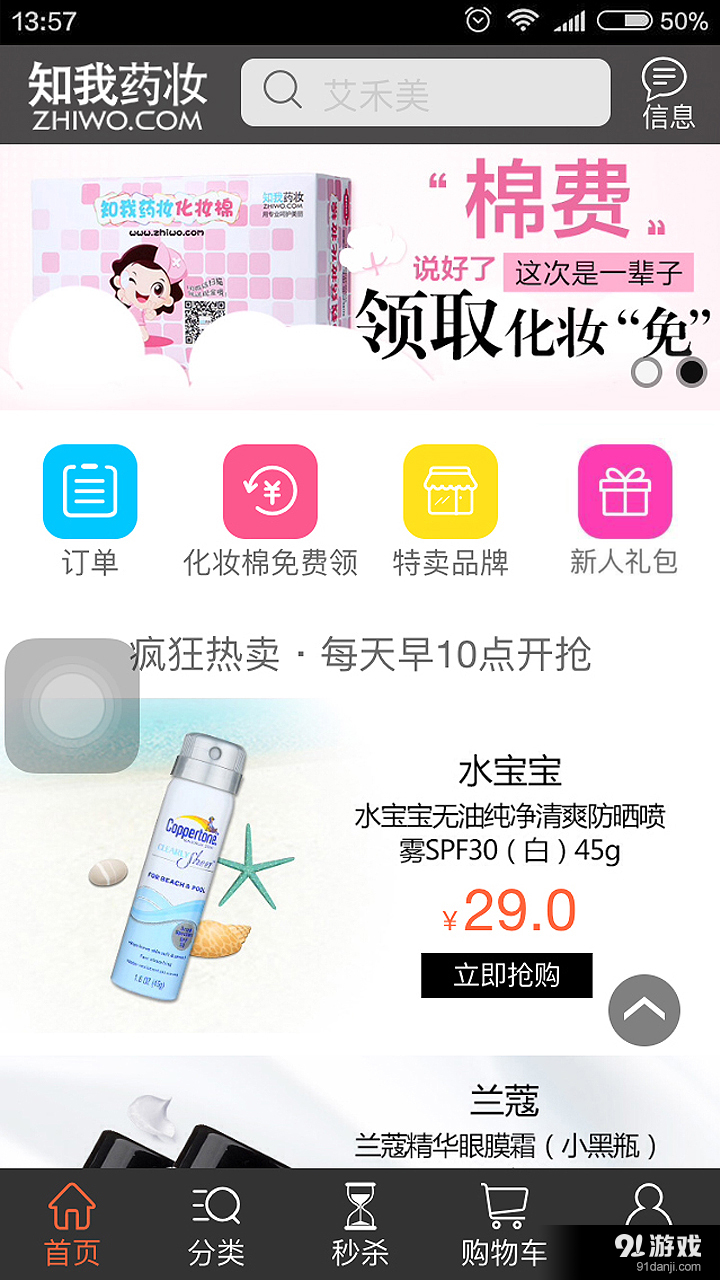Viewport: 720px width, 1280px height.
Task: Switch to the 分类 categories tab
Action: click(x=216, y=1225)
